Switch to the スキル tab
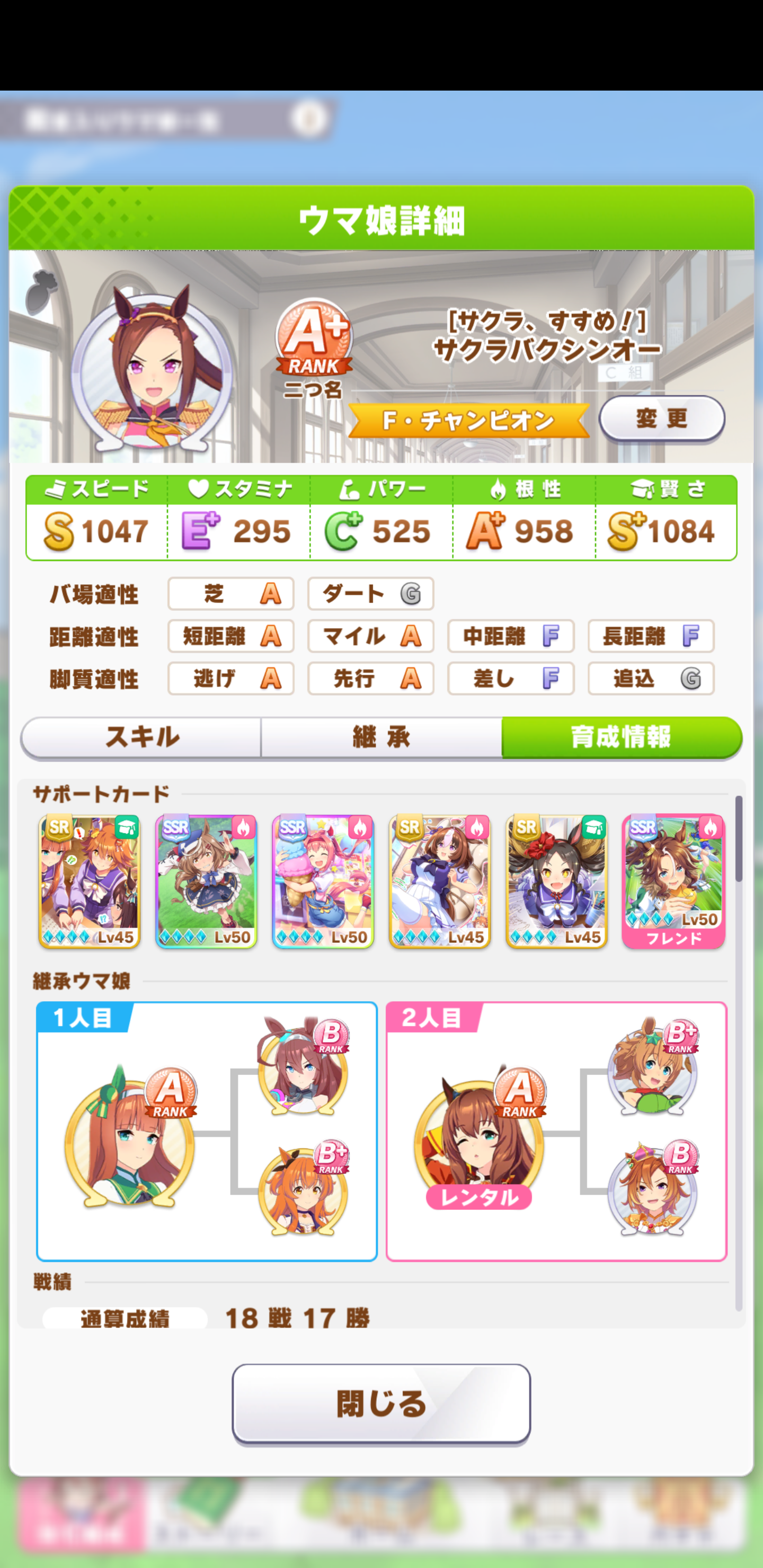 141,737
